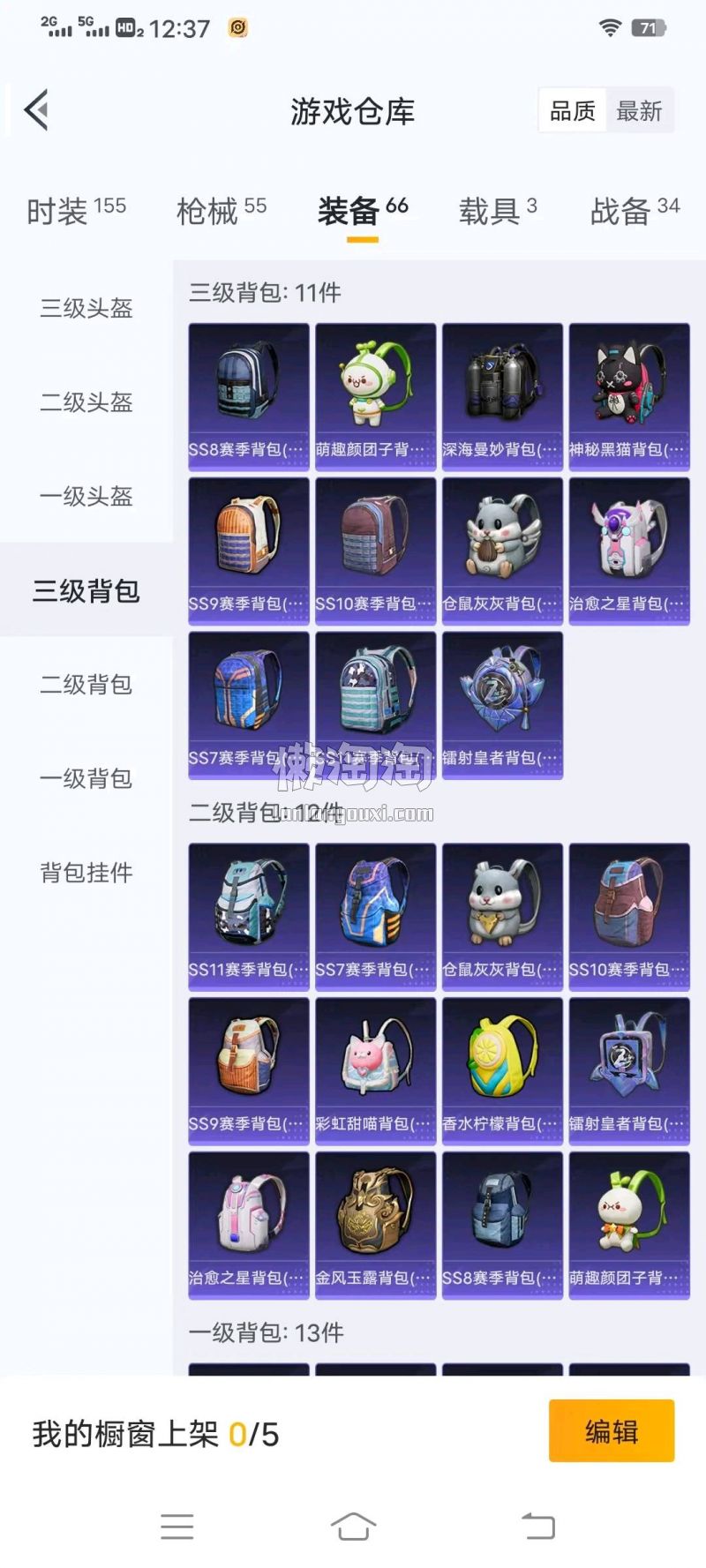The height and width of the screenshot is (1568, 706).
Task: Go to the system home screen
Action: (x=353, y=1527)
